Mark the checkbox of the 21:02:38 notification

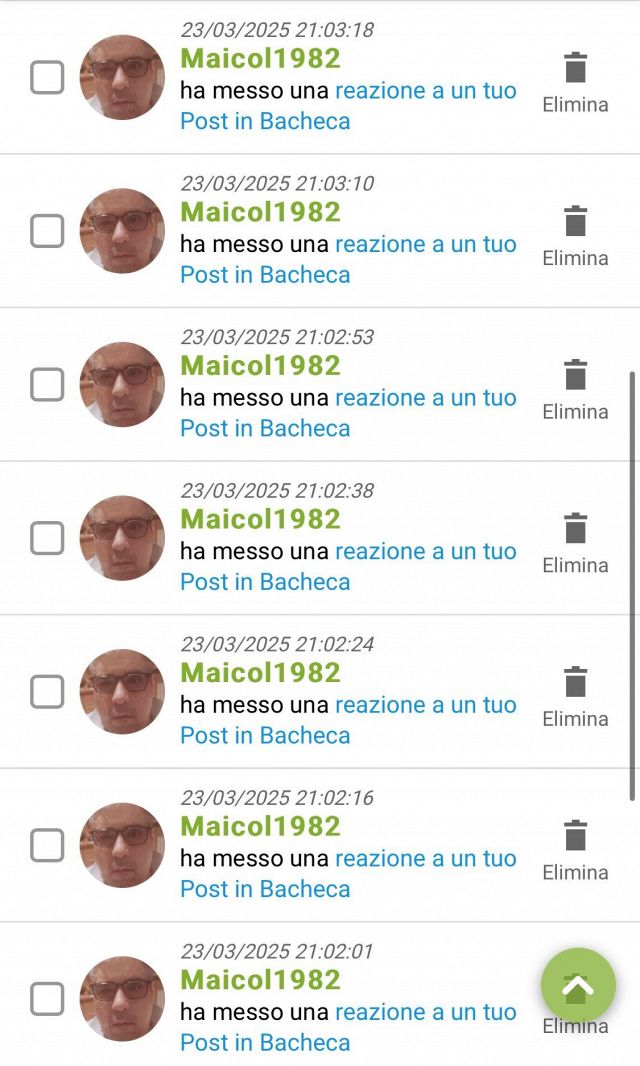pyautogui.click(x=47, y=538)
